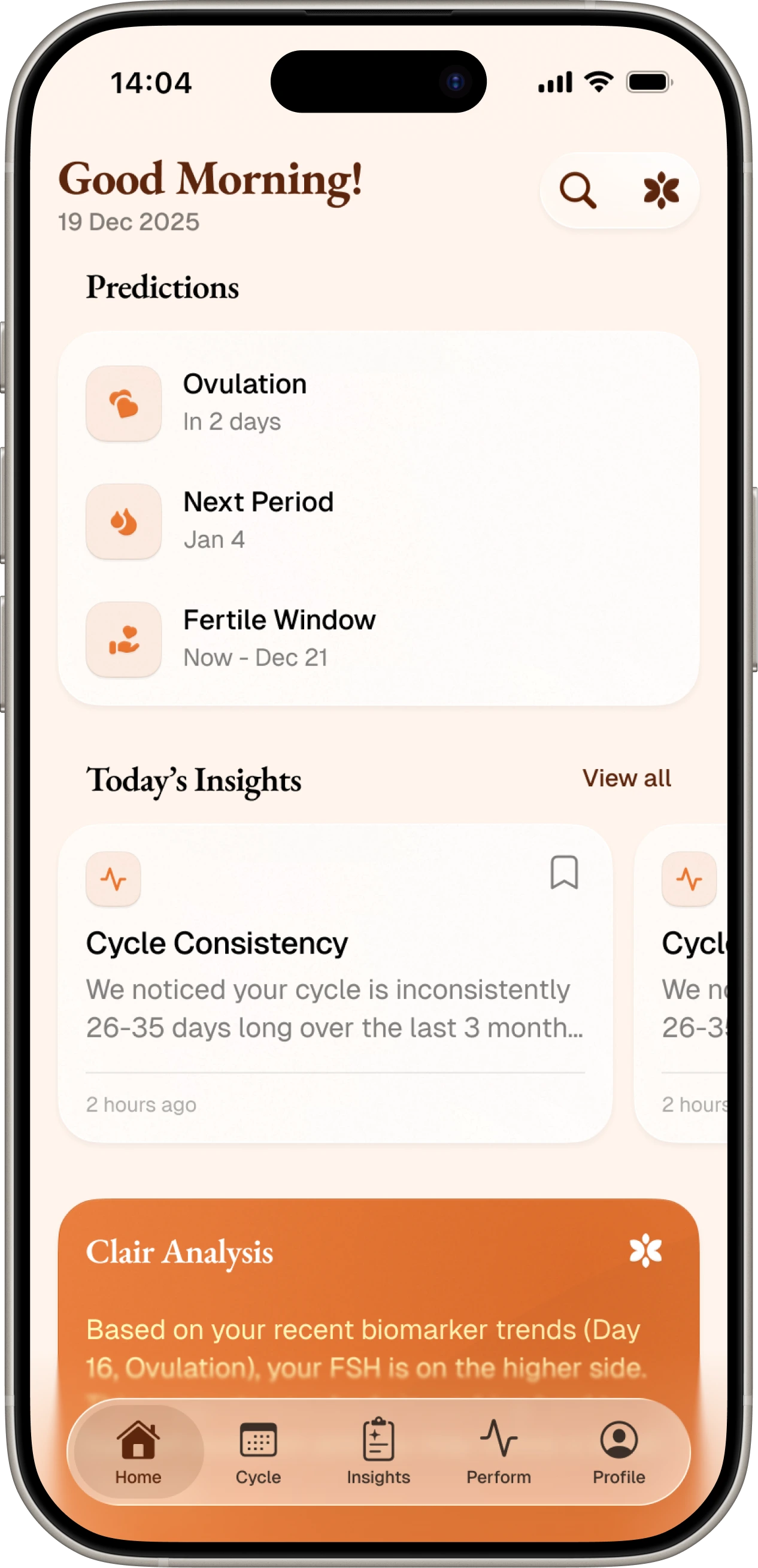Go to the Profile tab

tap(618, 1452)
